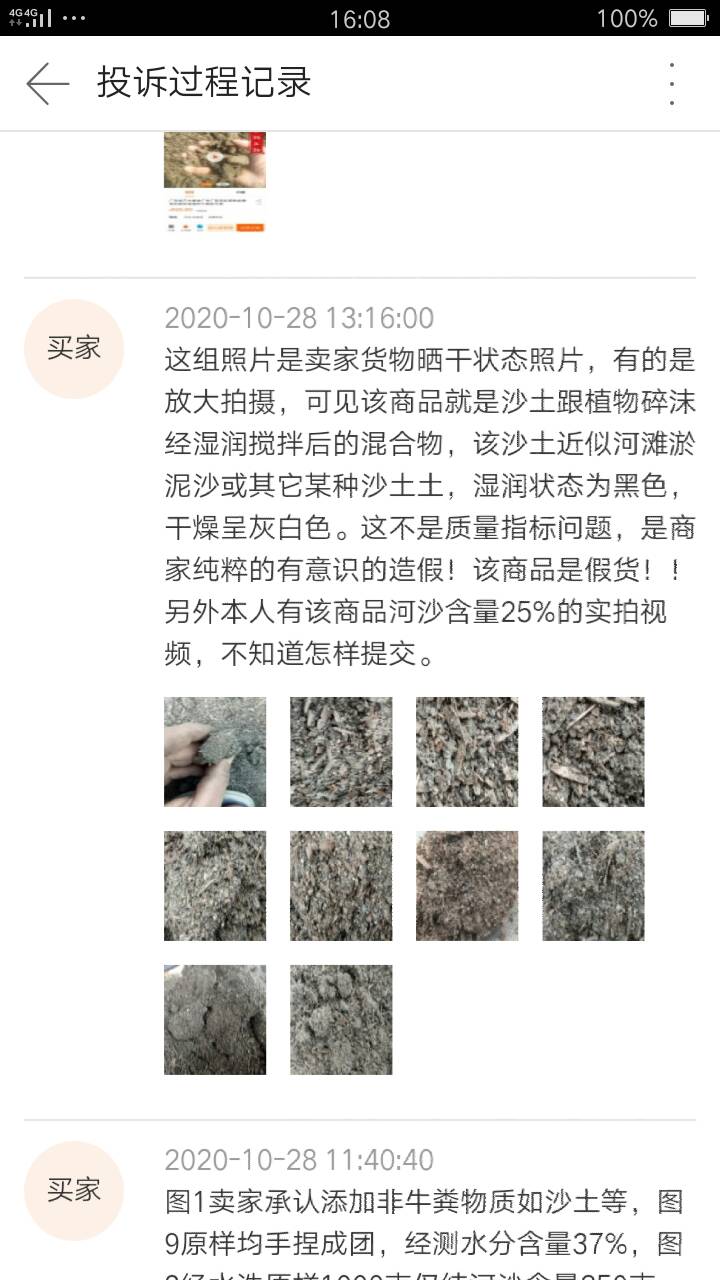View the second photo in the first row

click(341, 752)
